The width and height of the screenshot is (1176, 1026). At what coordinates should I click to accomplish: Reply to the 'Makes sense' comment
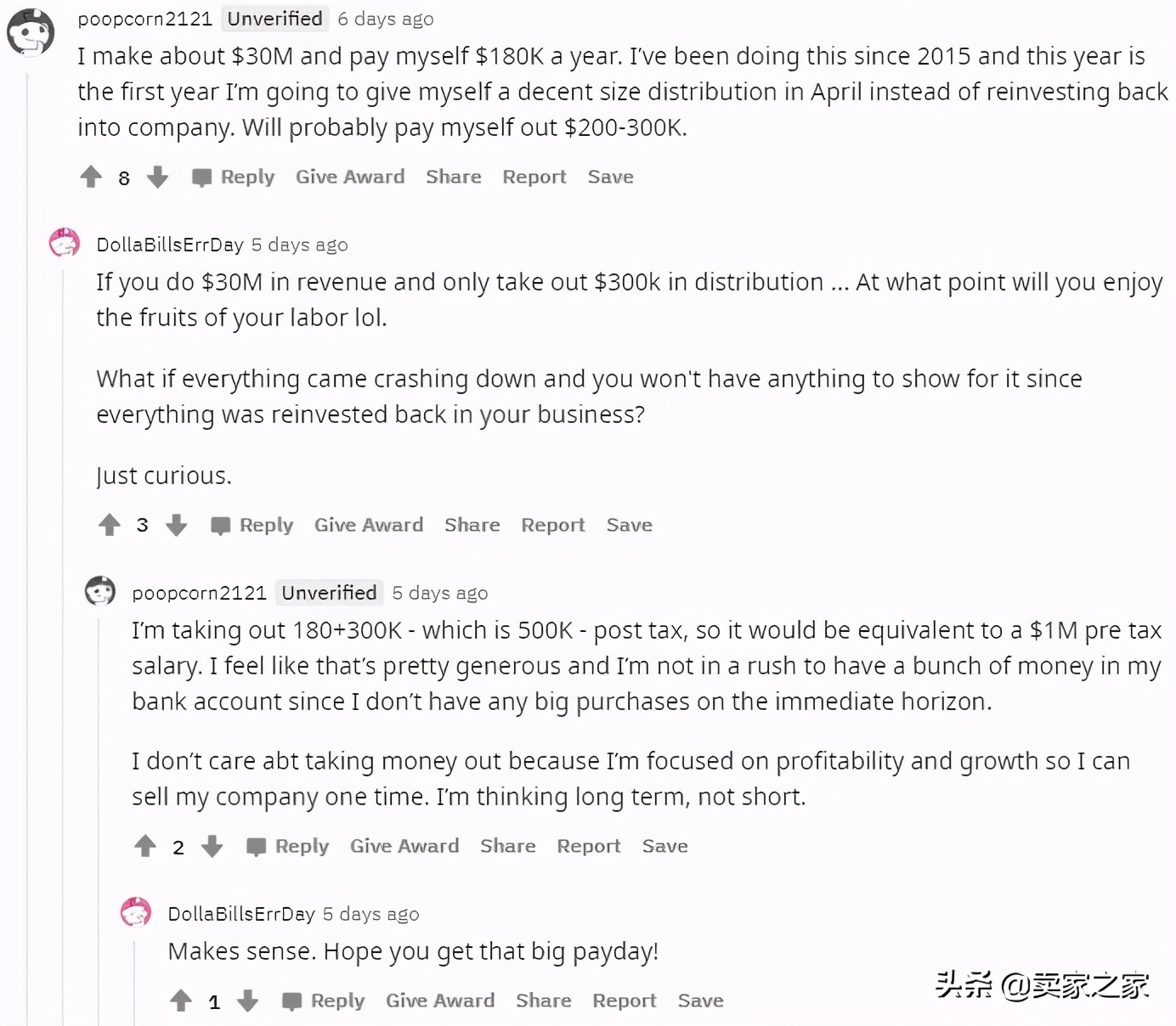pyautogui.click(x=324, y=1001)
